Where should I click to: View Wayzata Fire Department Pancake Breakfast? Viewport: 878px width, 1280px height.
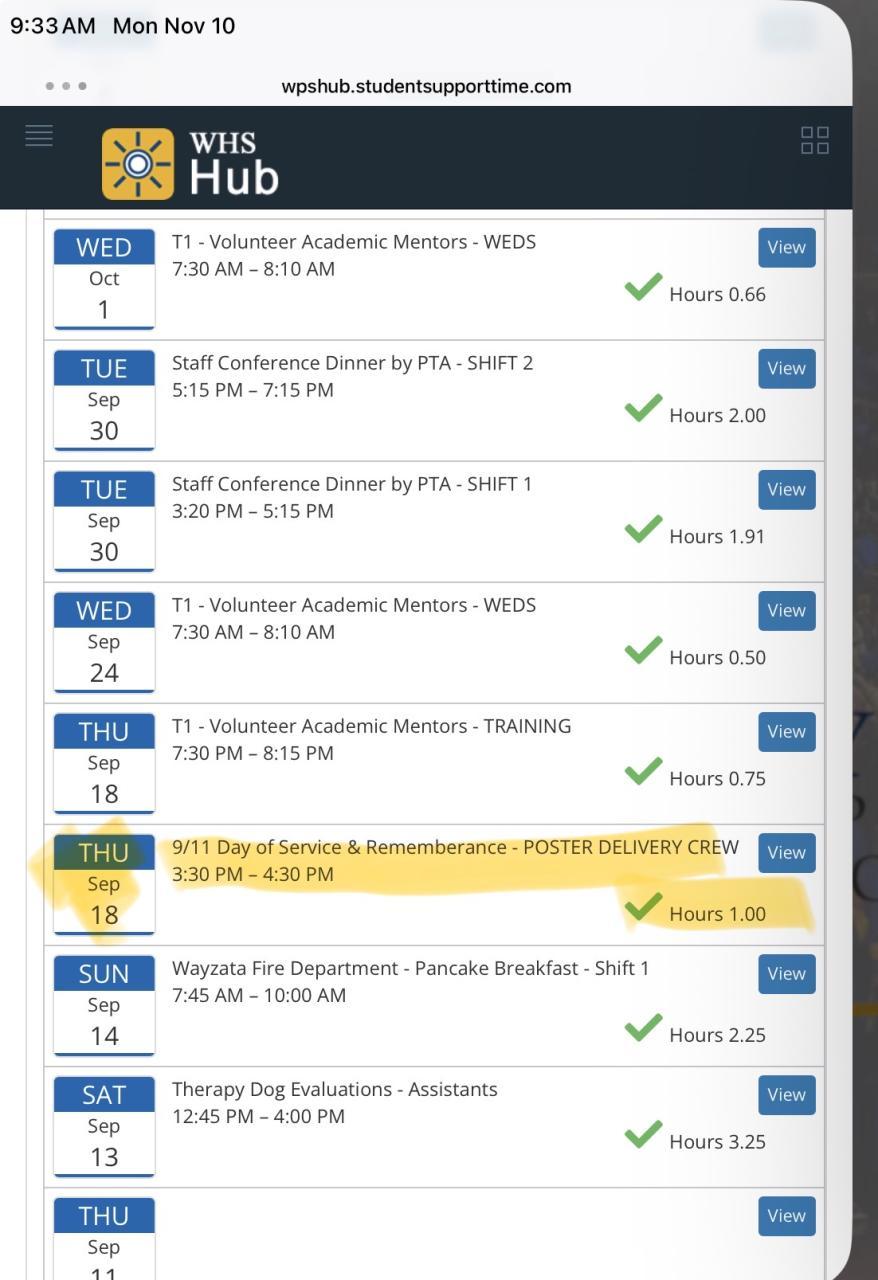pyautogui.click(x=786, y=974)
